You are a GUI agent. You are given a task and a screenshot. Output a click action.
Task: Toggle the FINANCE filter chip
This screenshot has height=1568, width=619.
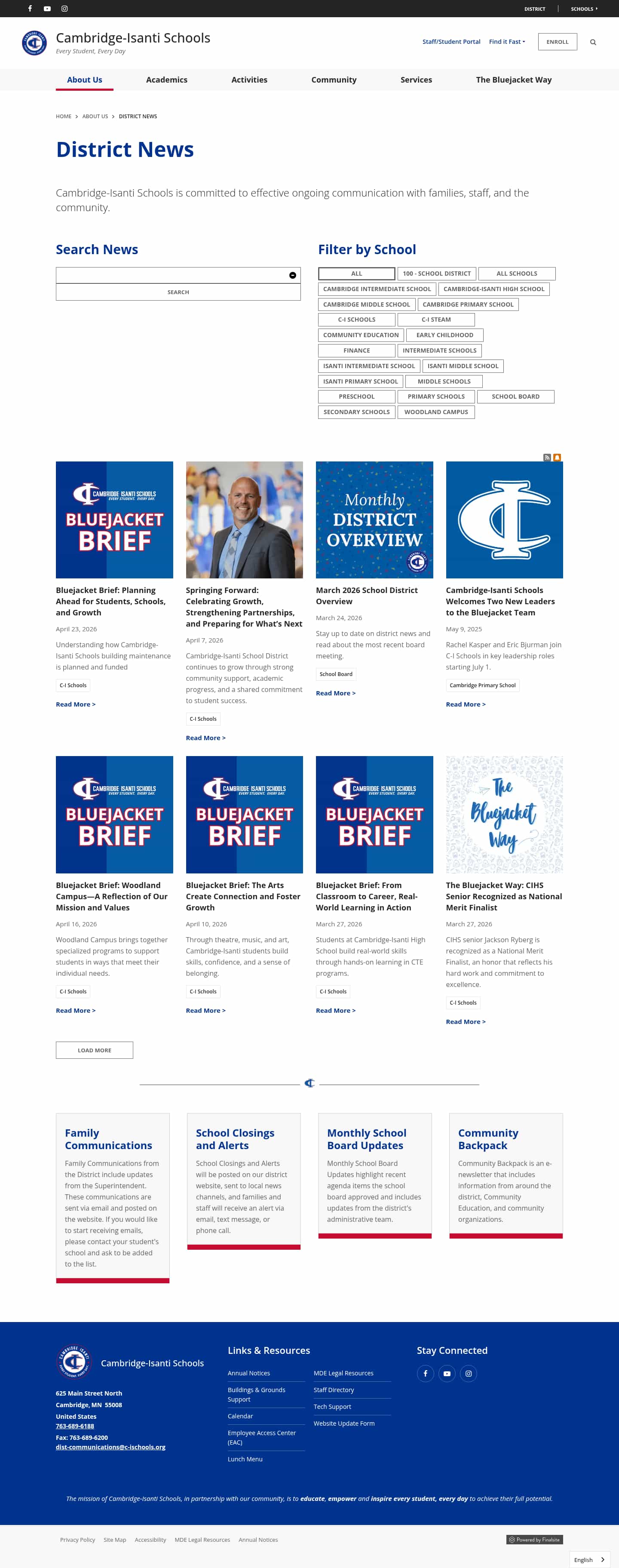[356, 350]
